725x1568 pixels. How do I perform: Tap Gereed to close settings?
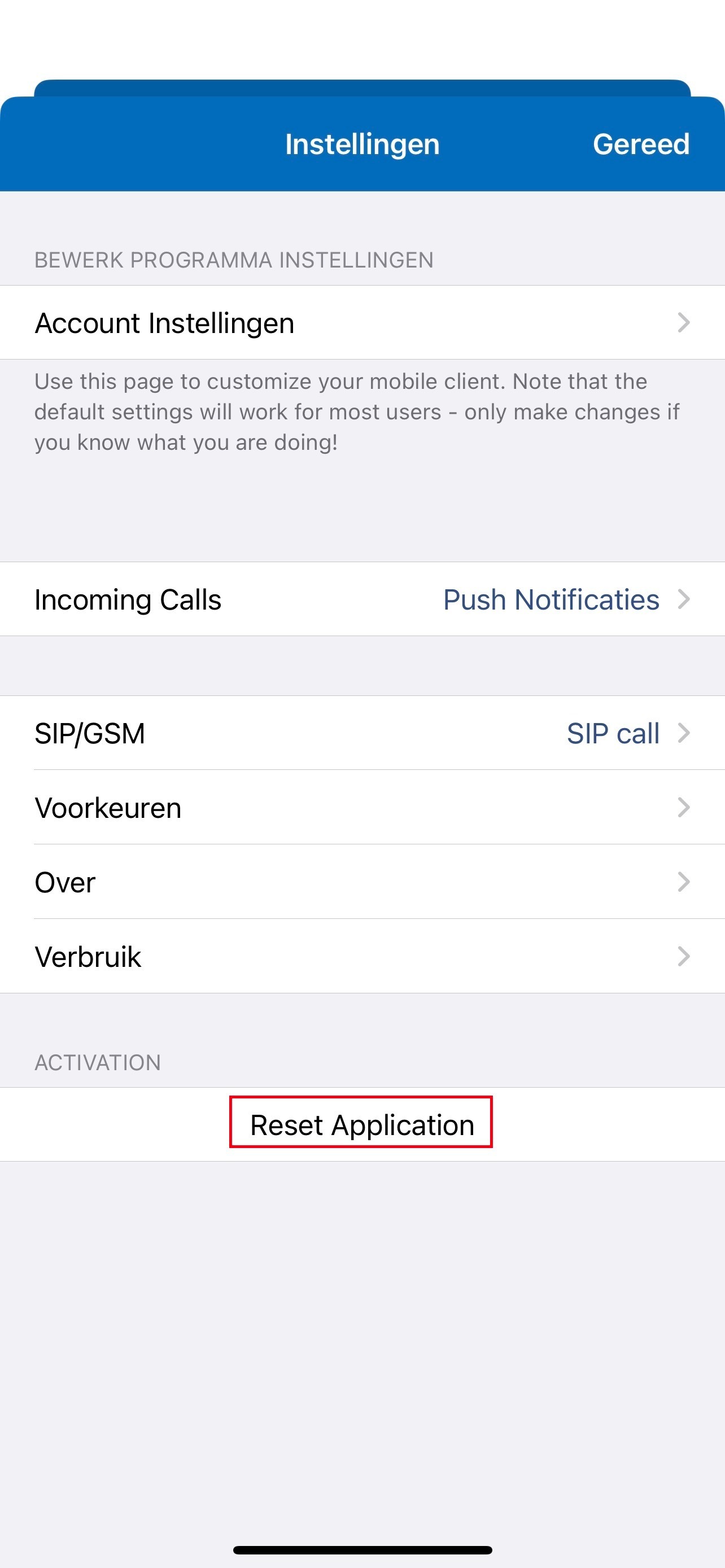640,145
